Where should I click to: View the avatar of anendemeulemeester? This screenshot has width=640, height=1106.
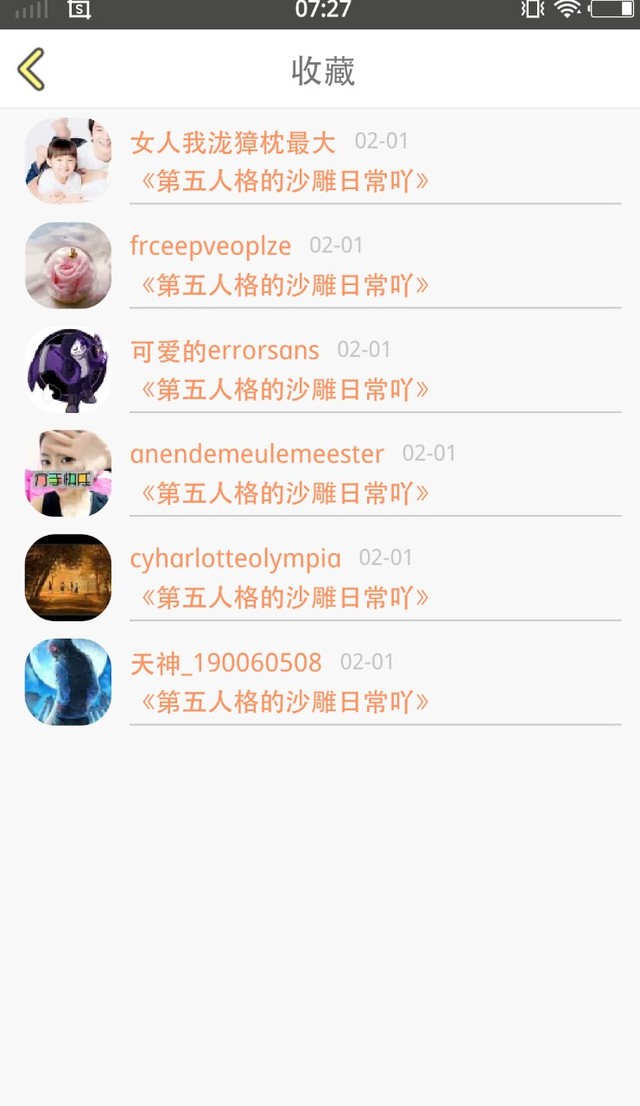tap(68, 473)
